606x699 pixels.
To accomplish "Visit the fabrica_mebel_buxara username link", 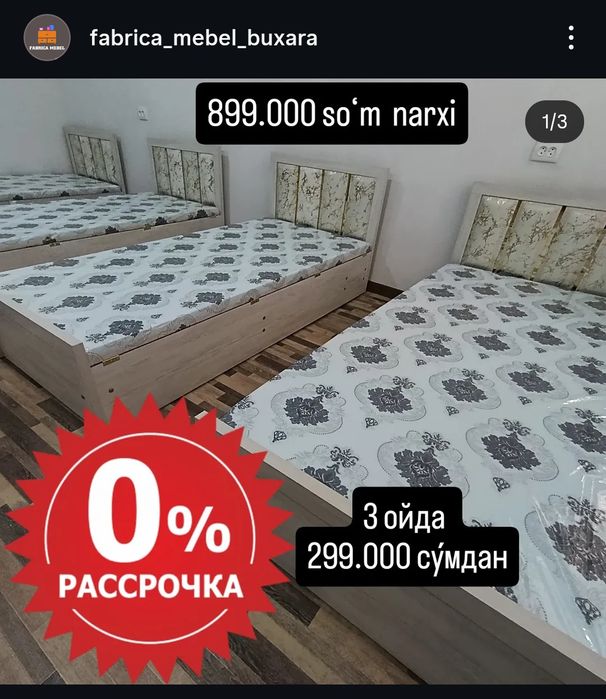I will (x=203, y=39).
